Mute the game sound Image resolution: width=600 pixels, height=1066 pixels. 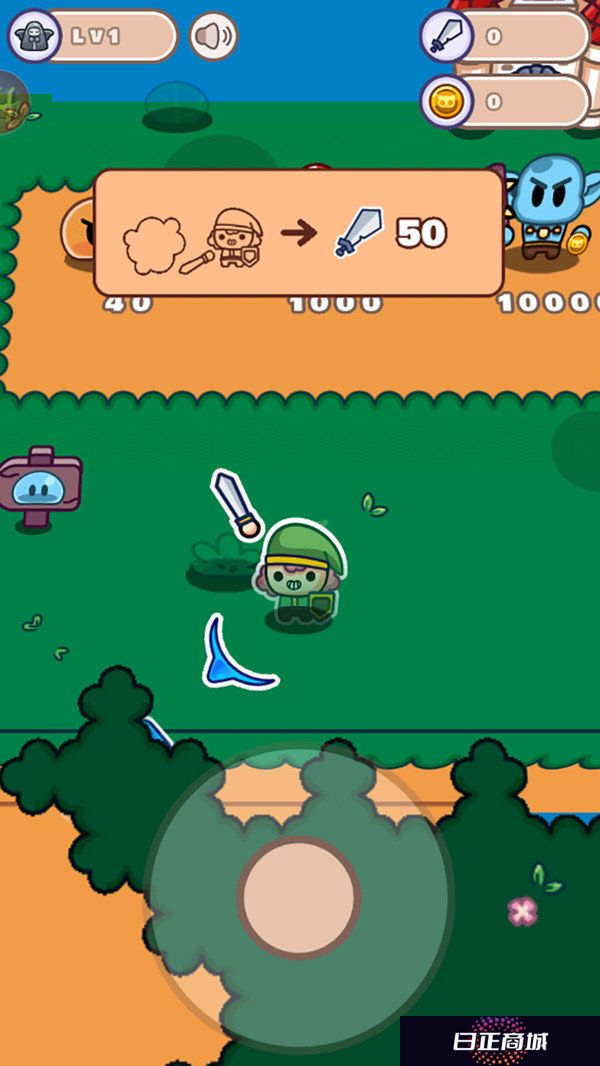(x=213, y=37)
